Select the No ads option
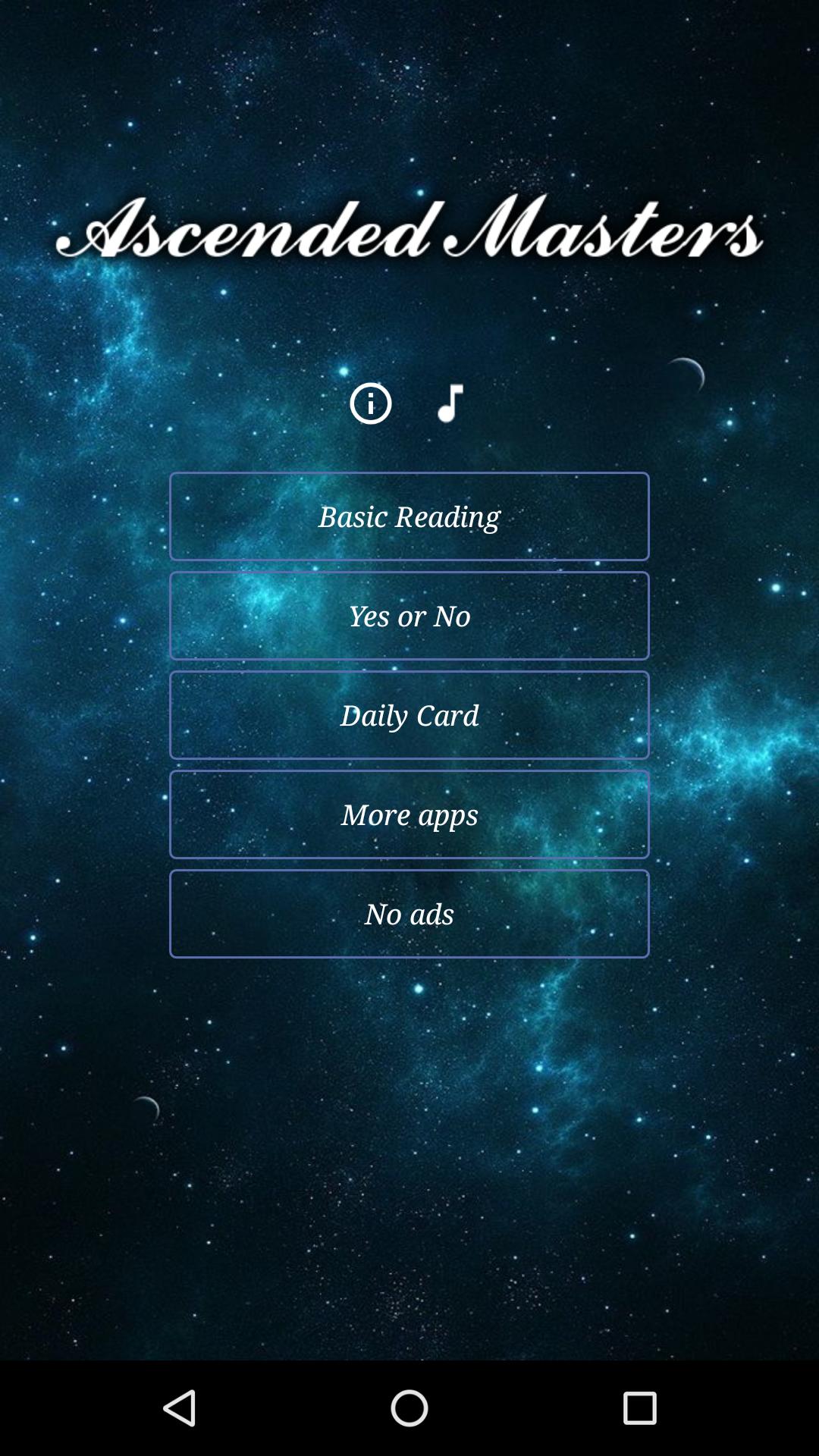819x1456 pixels. point(409,914)
